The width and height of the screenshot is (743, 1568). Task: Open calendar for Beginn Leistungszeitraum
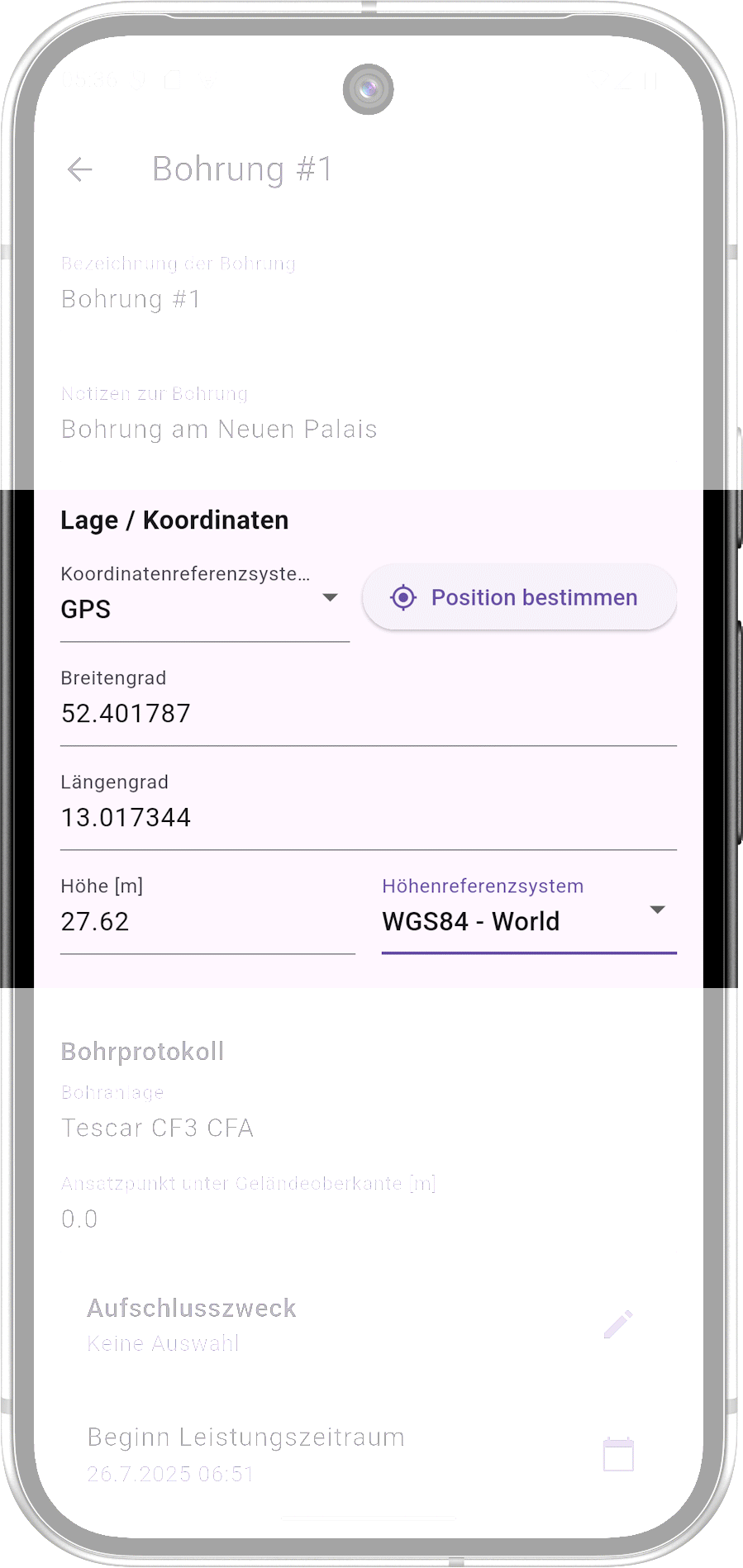tap(618, 1455)
